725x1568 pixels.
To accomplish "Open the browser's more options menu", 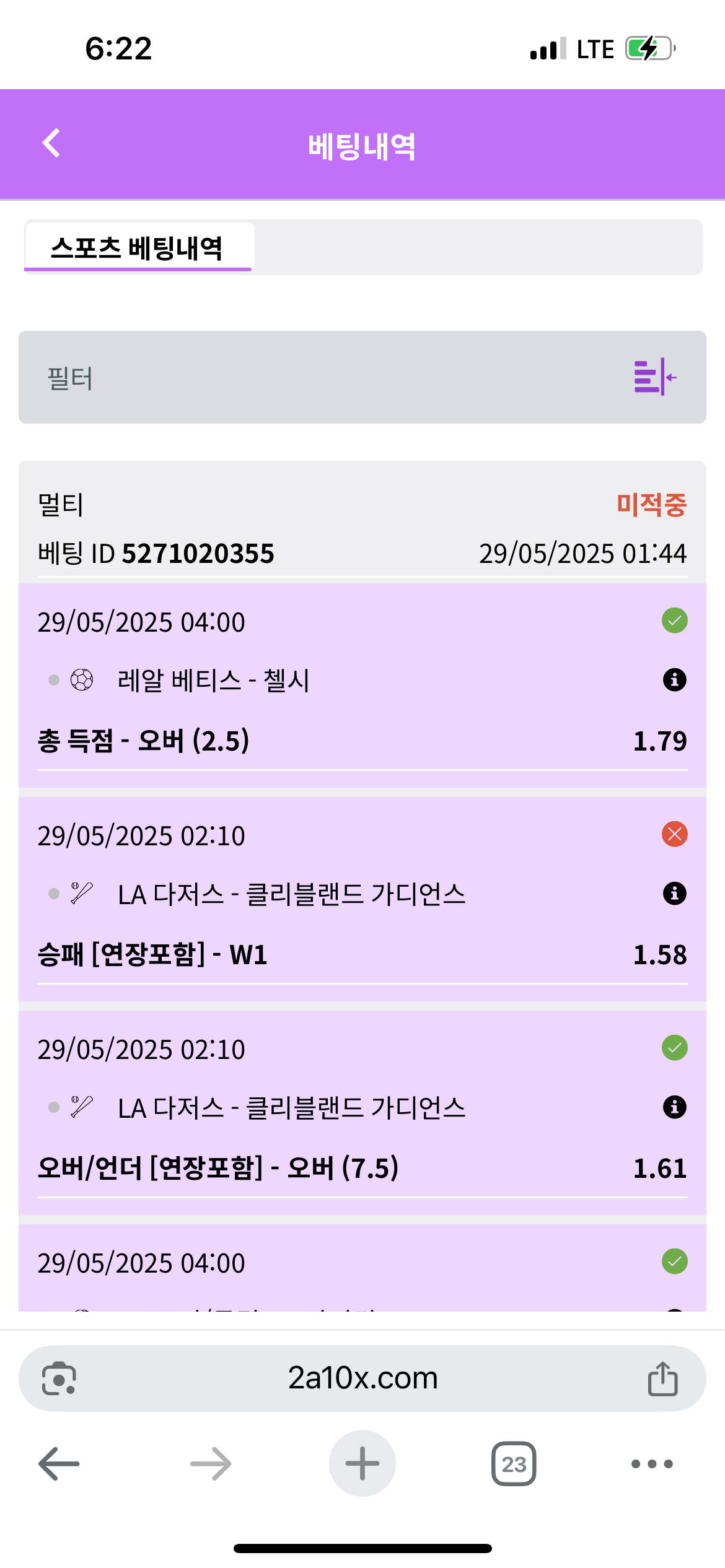I will [x=651, y=1464].
